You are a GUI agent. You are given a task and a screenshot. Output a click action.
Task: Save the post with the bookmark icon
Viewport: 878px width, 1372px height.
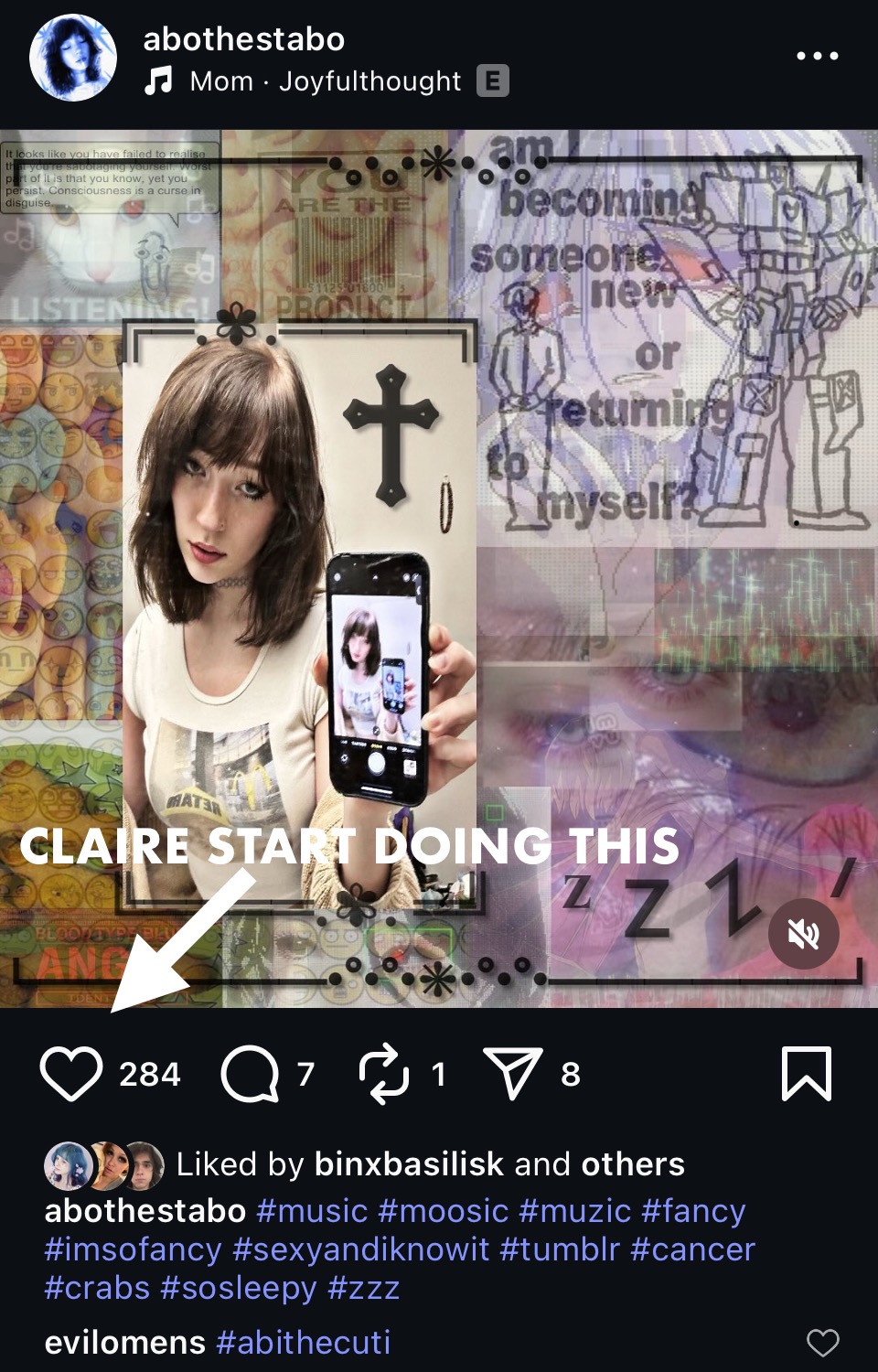point(807,1074)
